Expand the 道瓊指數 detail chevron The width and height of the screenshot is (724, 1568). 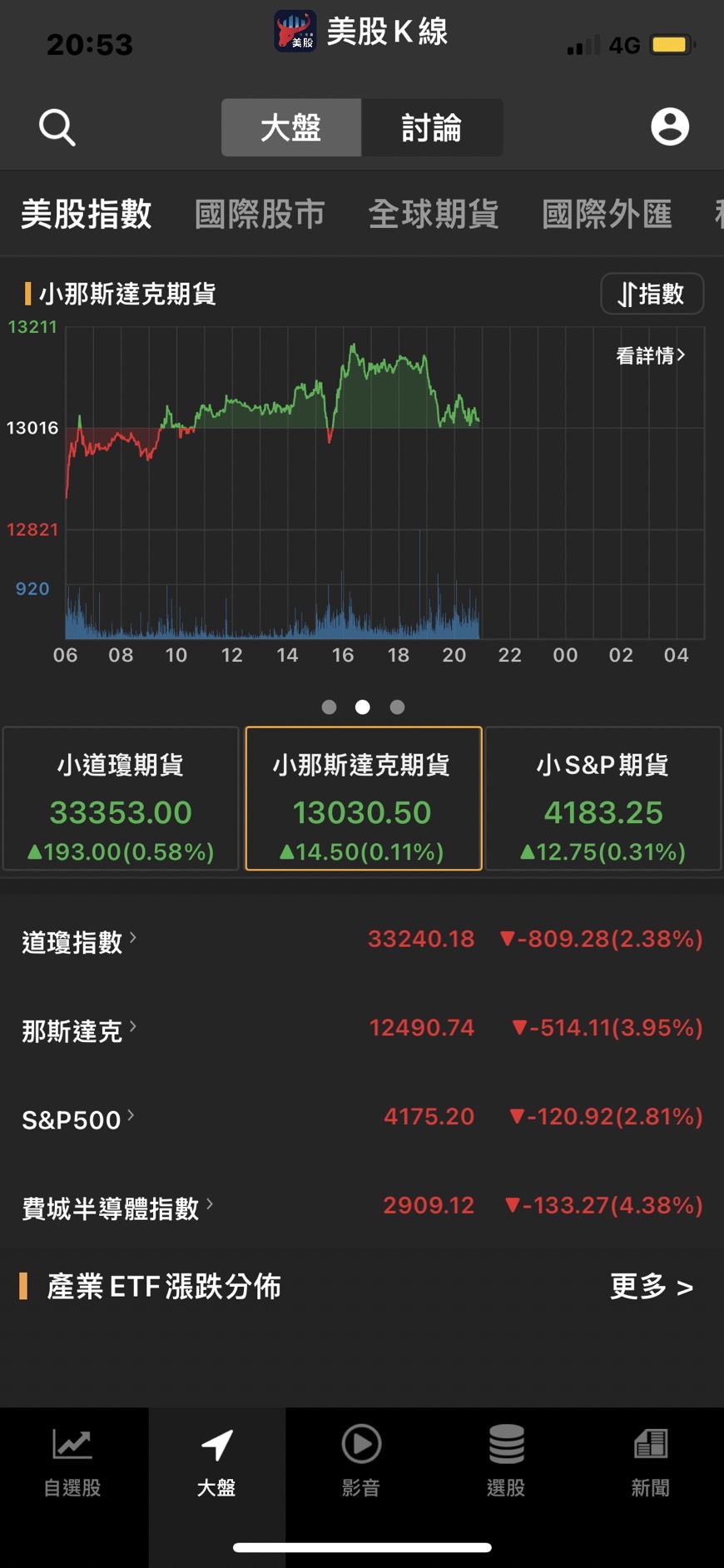tap(133, 937)
